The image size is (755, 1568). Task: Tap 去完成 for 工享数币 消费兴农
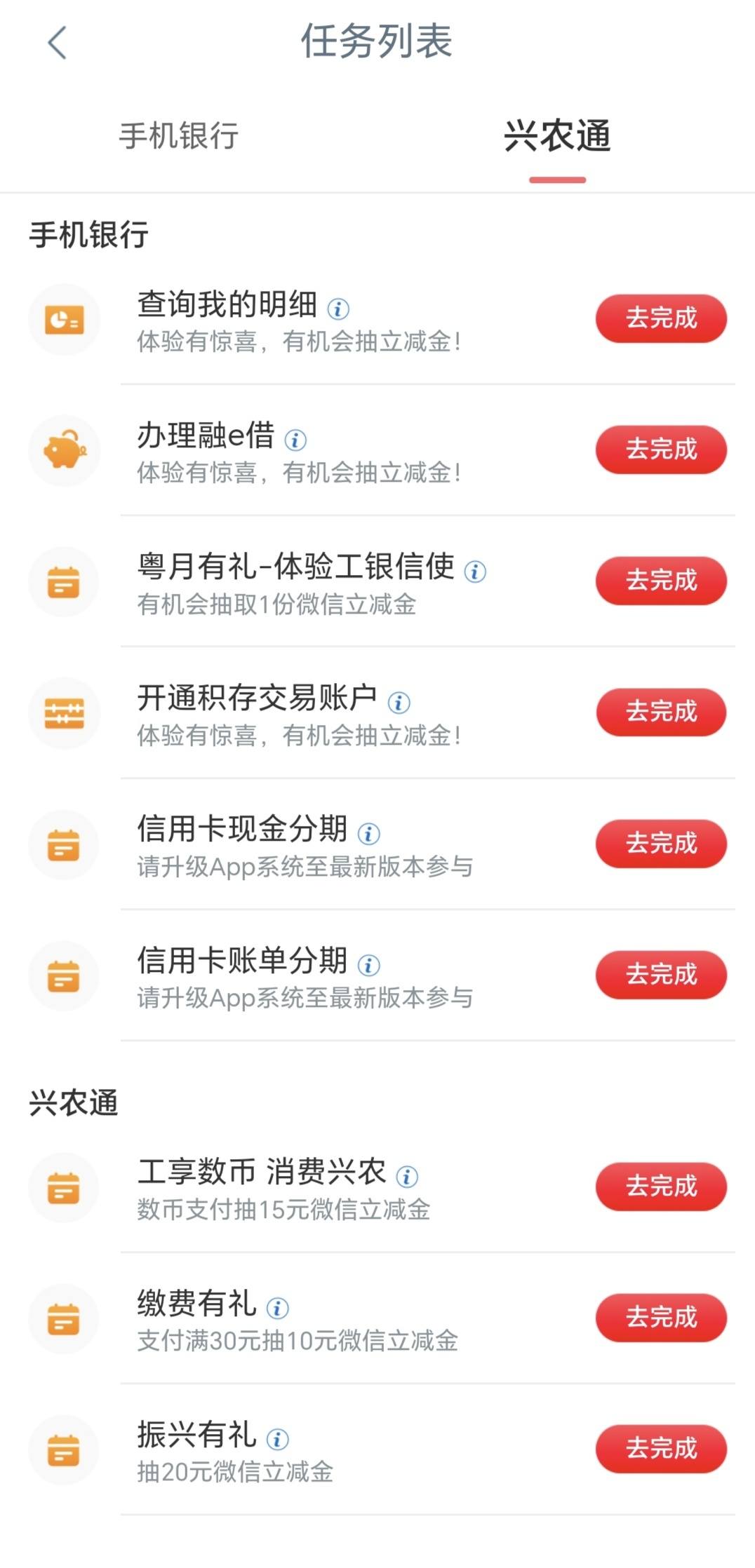(661, 1187)
